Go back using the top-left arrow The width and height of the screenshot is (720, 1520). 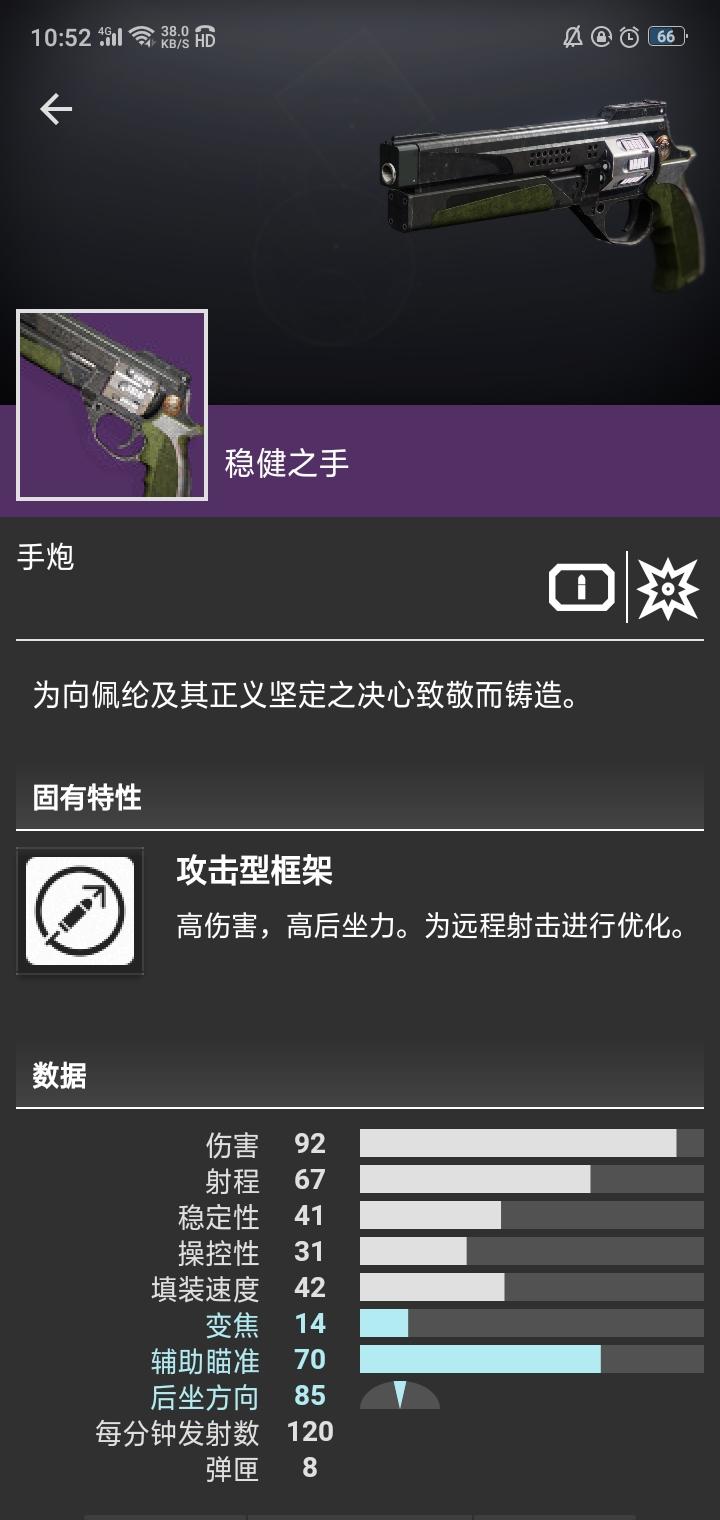pos(56,109)
